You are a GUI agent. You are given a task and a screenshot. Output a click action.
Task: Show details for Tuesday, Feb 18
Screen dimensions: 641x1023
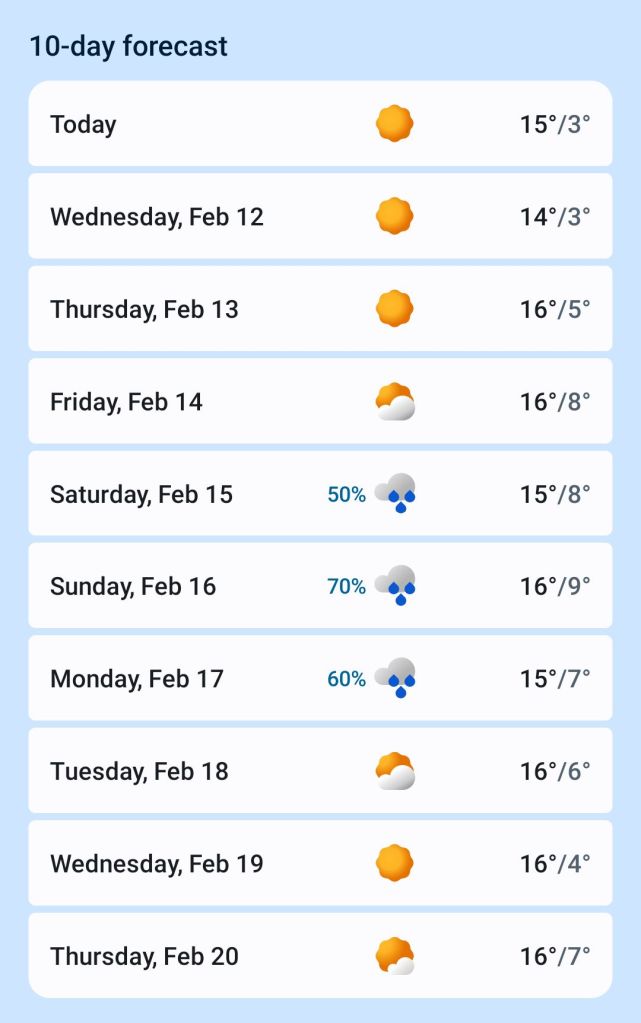320,771
